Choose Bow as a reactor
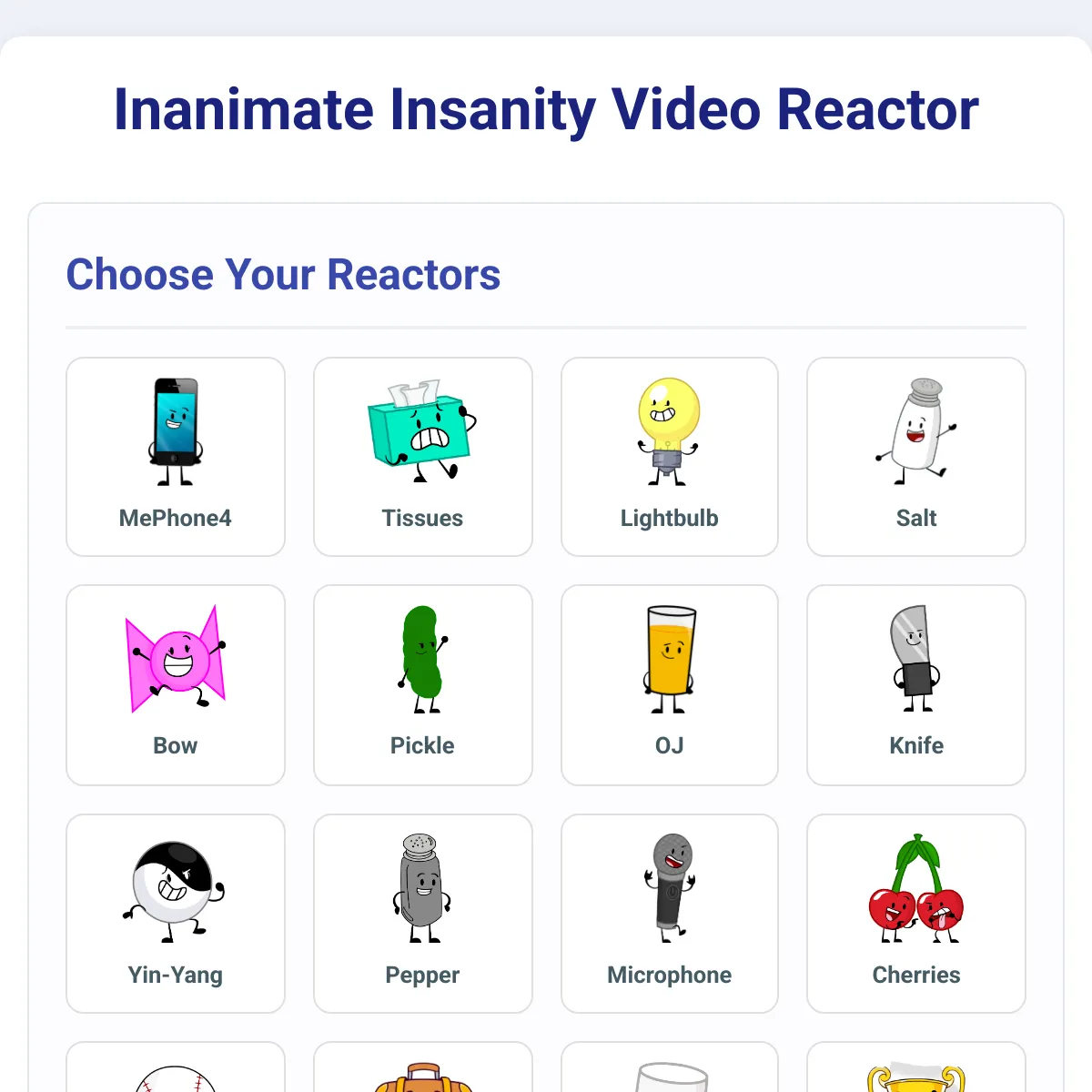The width and height of the screenshot is (1092, 1092). (x=176, y=684)
